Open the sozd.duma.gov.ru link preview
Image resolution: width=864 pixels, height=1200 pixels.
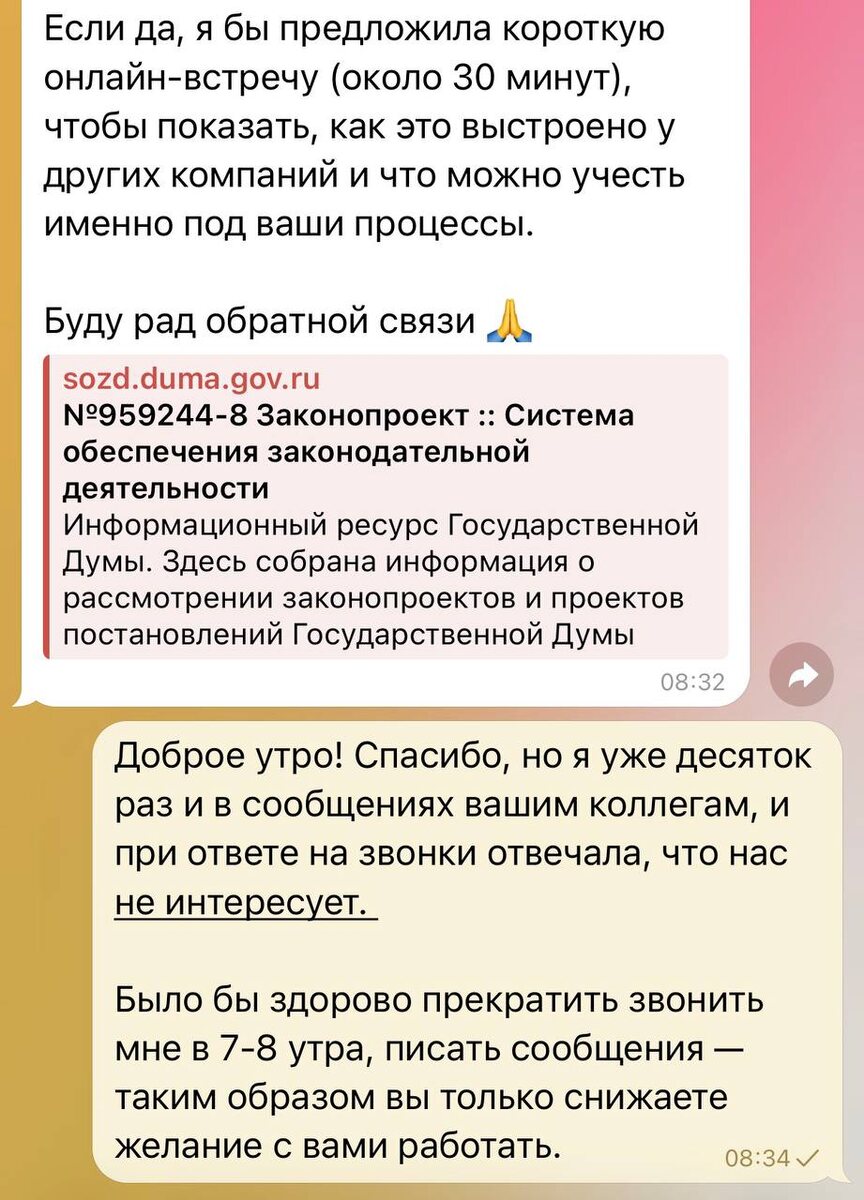click(385, 506)
